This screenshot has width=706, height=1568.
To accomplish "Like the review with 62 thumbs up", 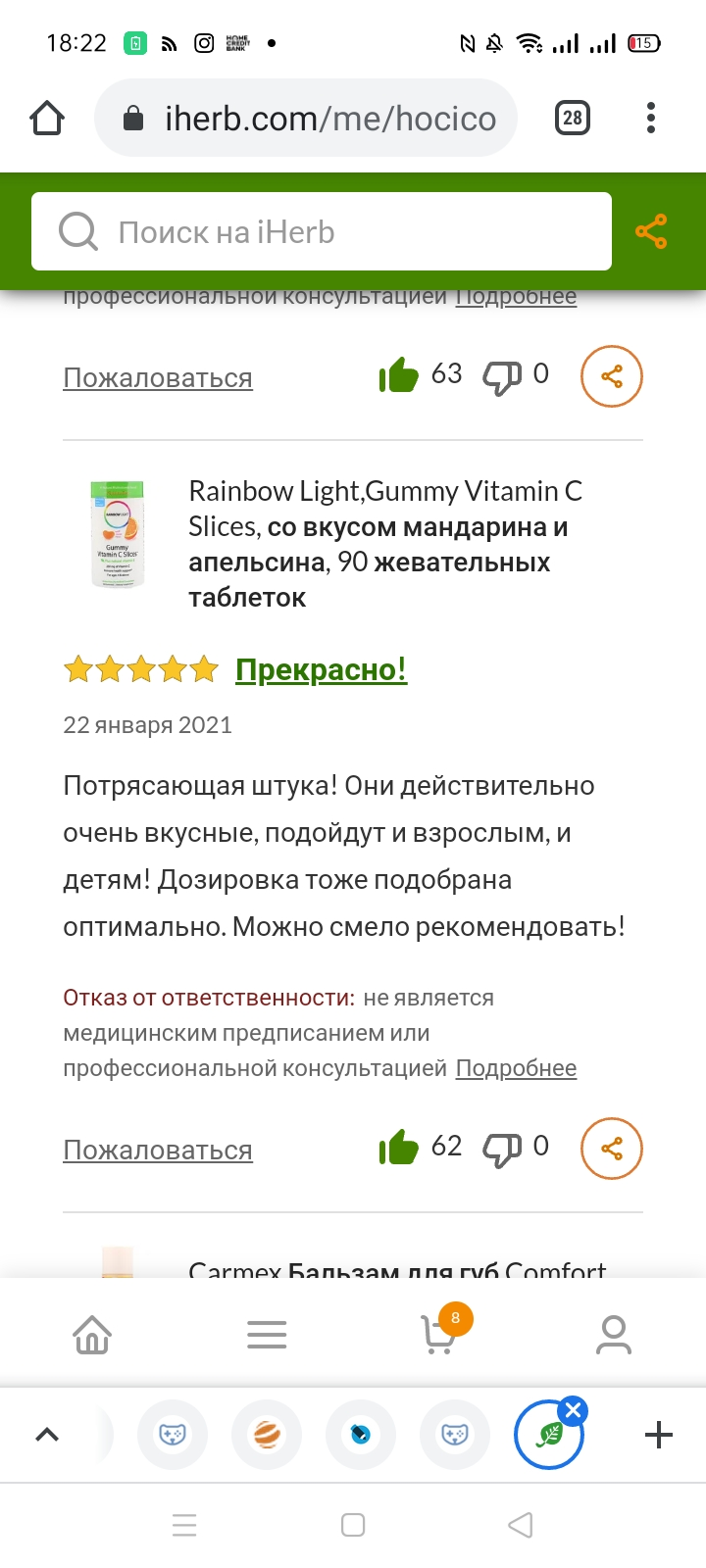I will pos(398,1147).
